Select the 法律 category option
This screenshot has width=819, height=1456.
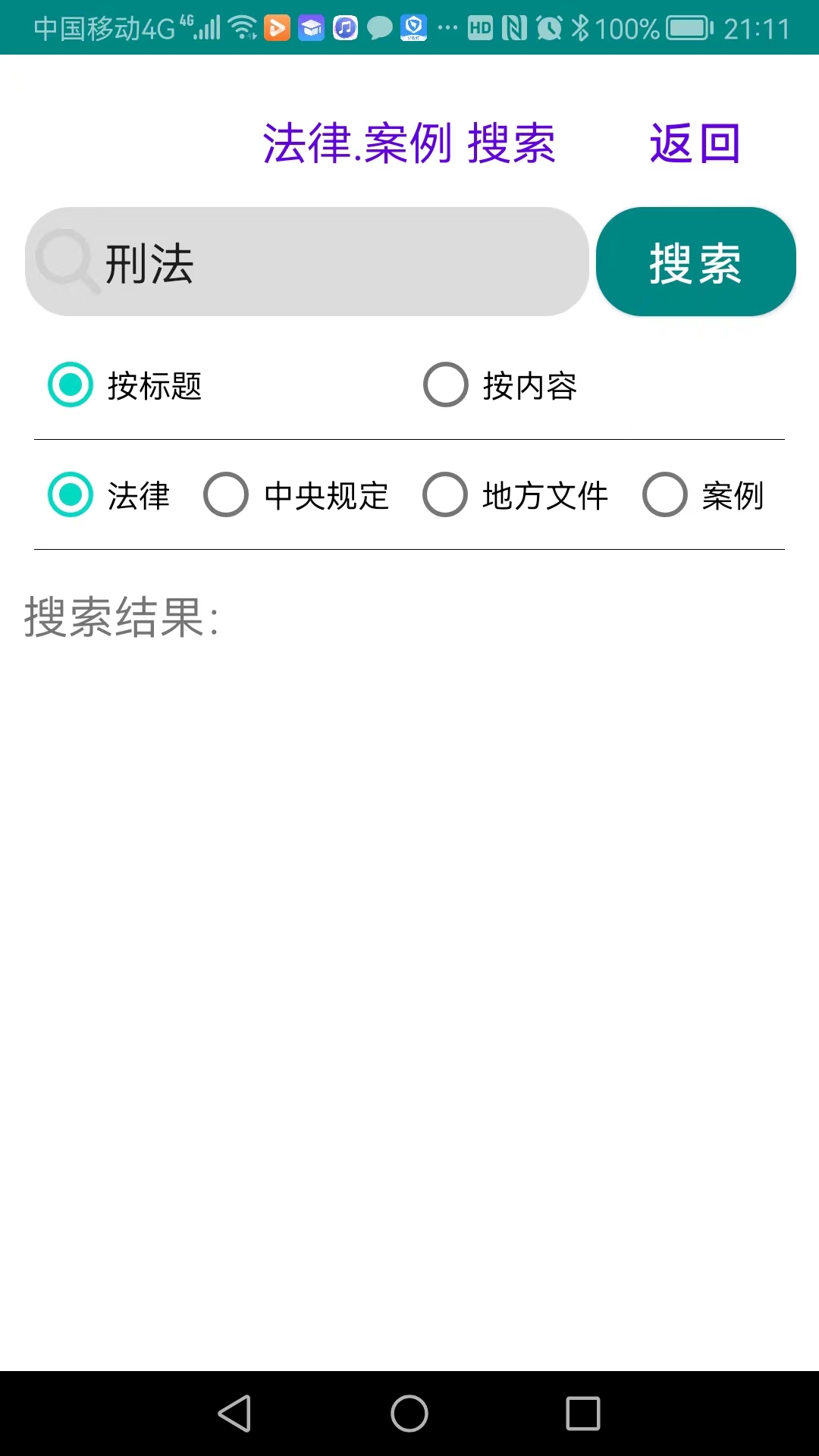pos(70,496)
